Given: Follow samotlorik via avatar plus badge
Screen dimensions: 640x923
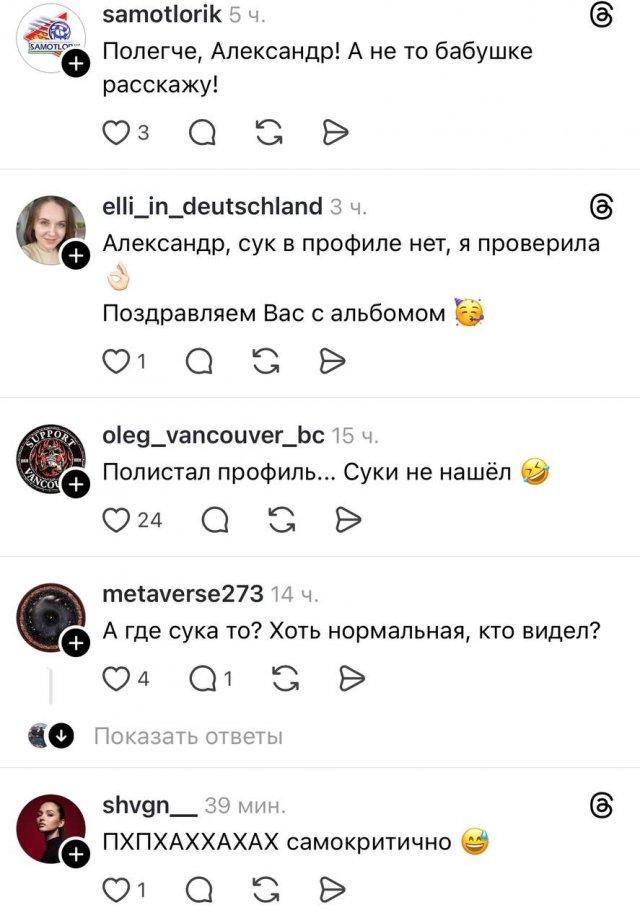Looking at the screenshot, I should click(x=77, y=66).
